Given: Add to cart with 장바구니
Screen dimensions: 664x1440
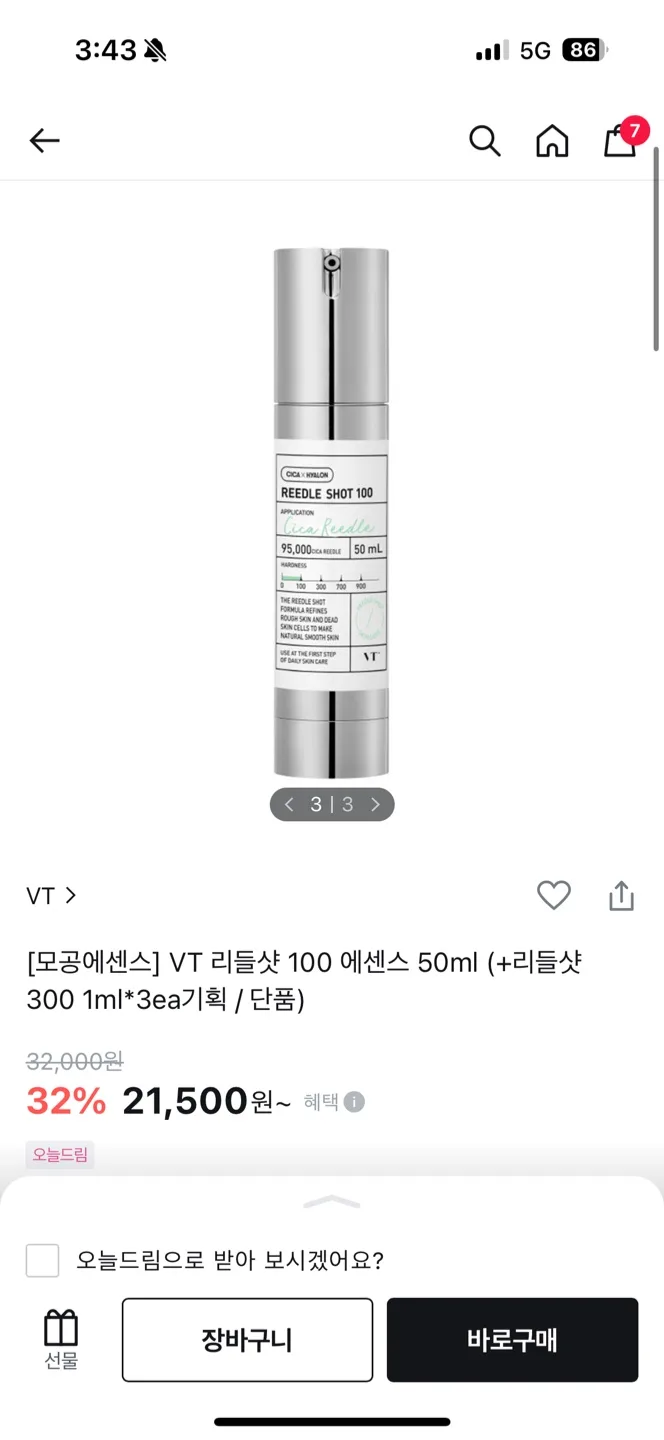Looking at the screenshot, I should [247, 1340].
